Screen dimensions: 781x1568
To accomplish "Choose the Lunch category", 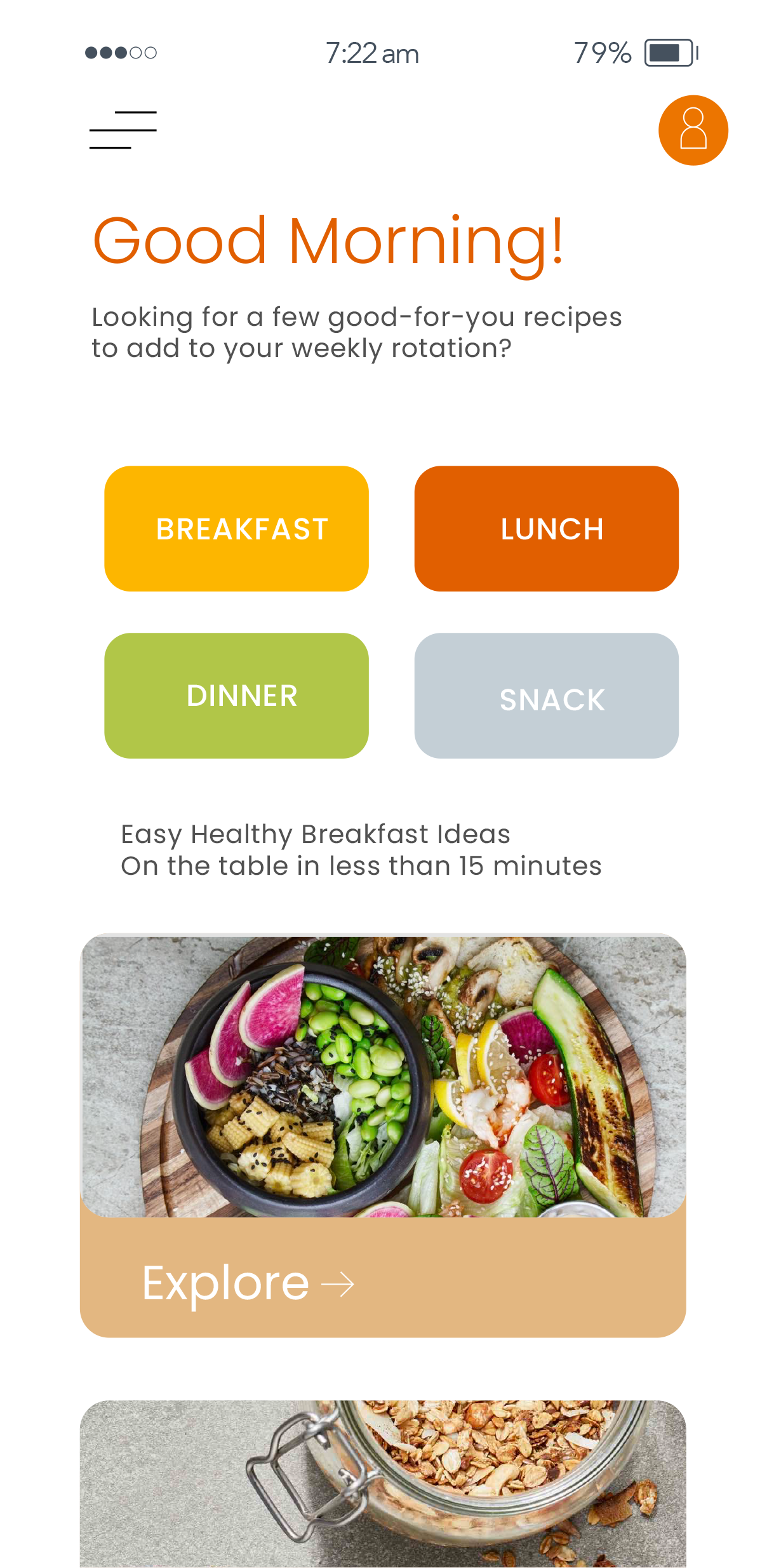I will tap(547, 529).
